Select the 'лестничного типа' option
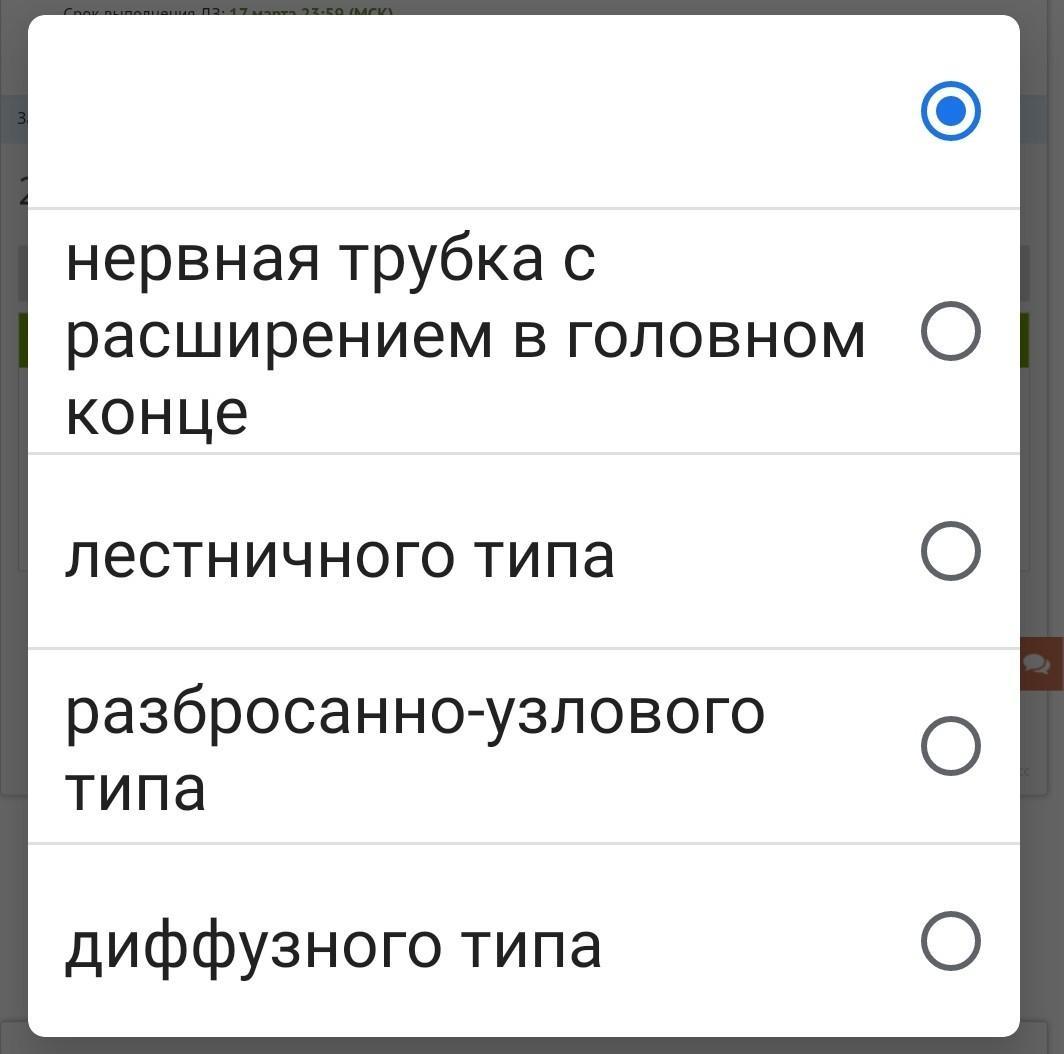The image size is (1064, 1054). pos(949,551)
